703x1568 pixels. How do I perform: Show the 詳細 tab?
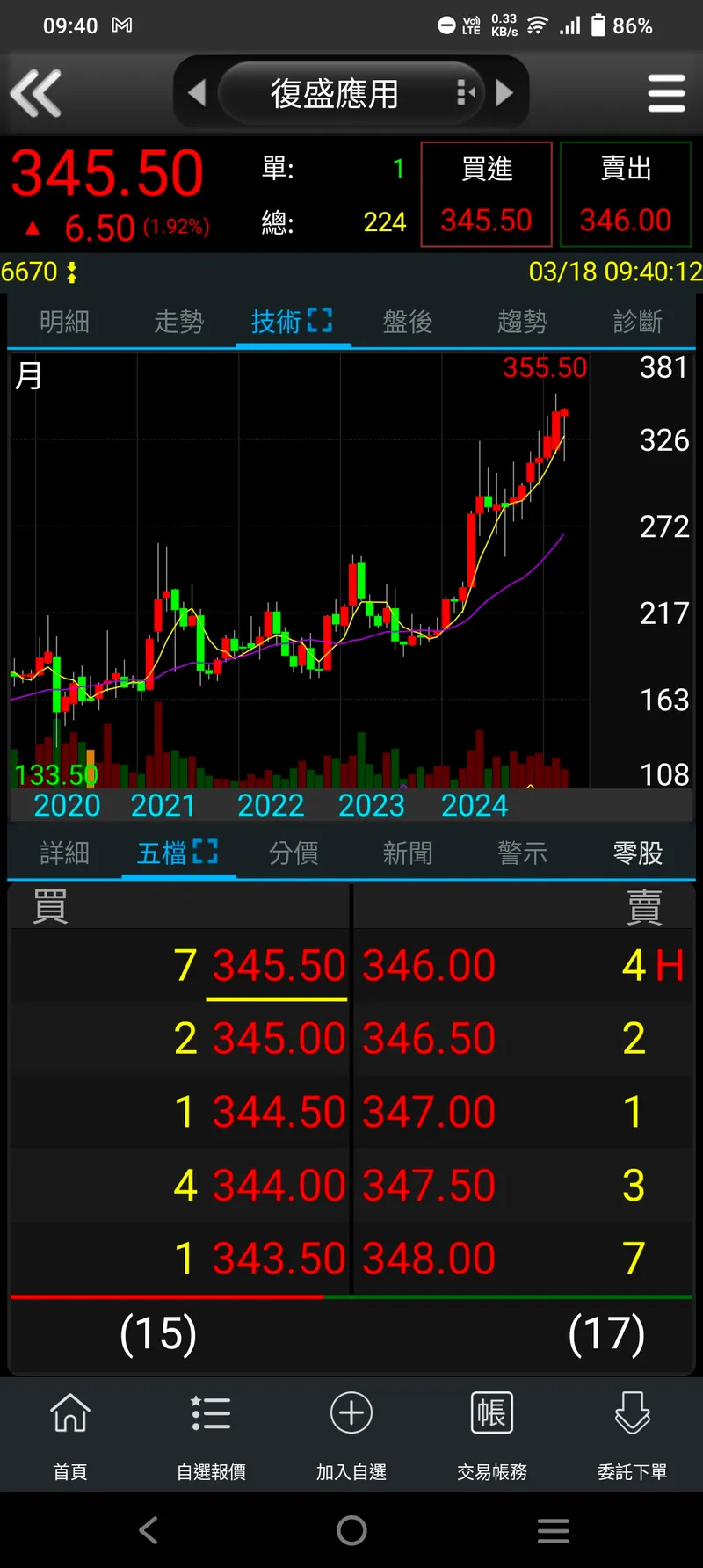pyautogui.click(x=64, y=853)
